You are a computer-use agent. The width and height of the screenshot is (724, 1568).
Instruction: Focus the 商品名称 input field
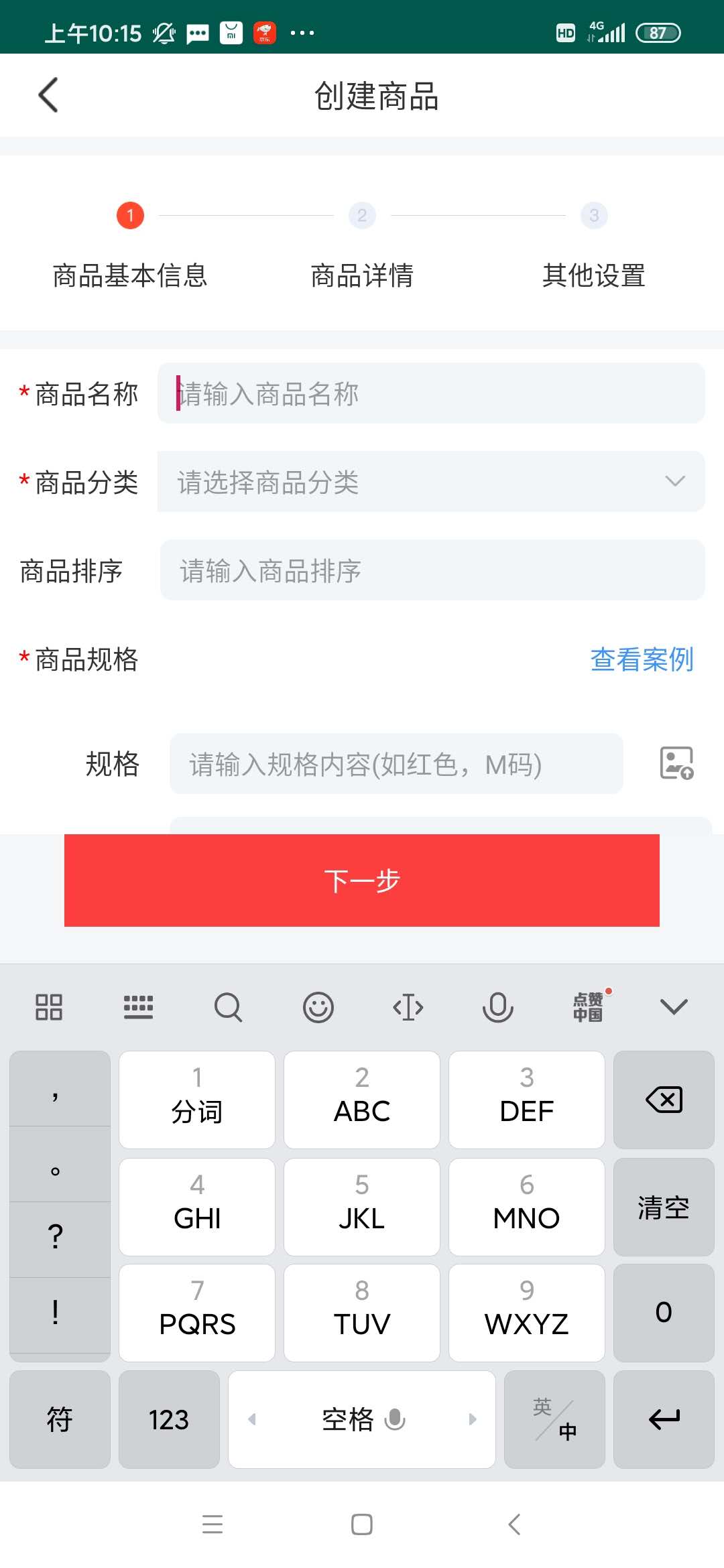430,394
